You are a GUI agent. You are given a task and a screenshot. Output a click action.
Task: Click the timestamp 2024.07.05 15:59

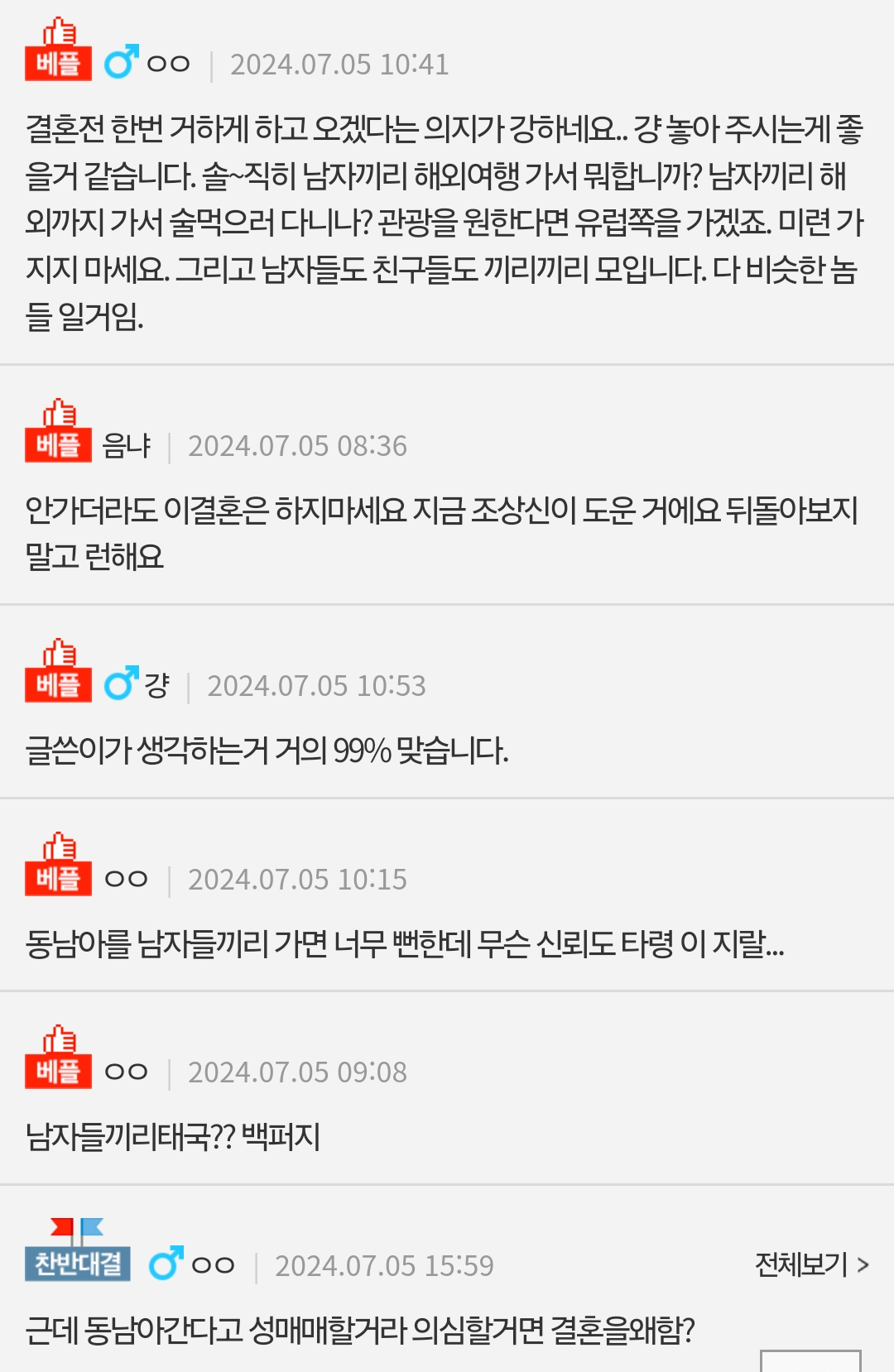coord(383,1264)
